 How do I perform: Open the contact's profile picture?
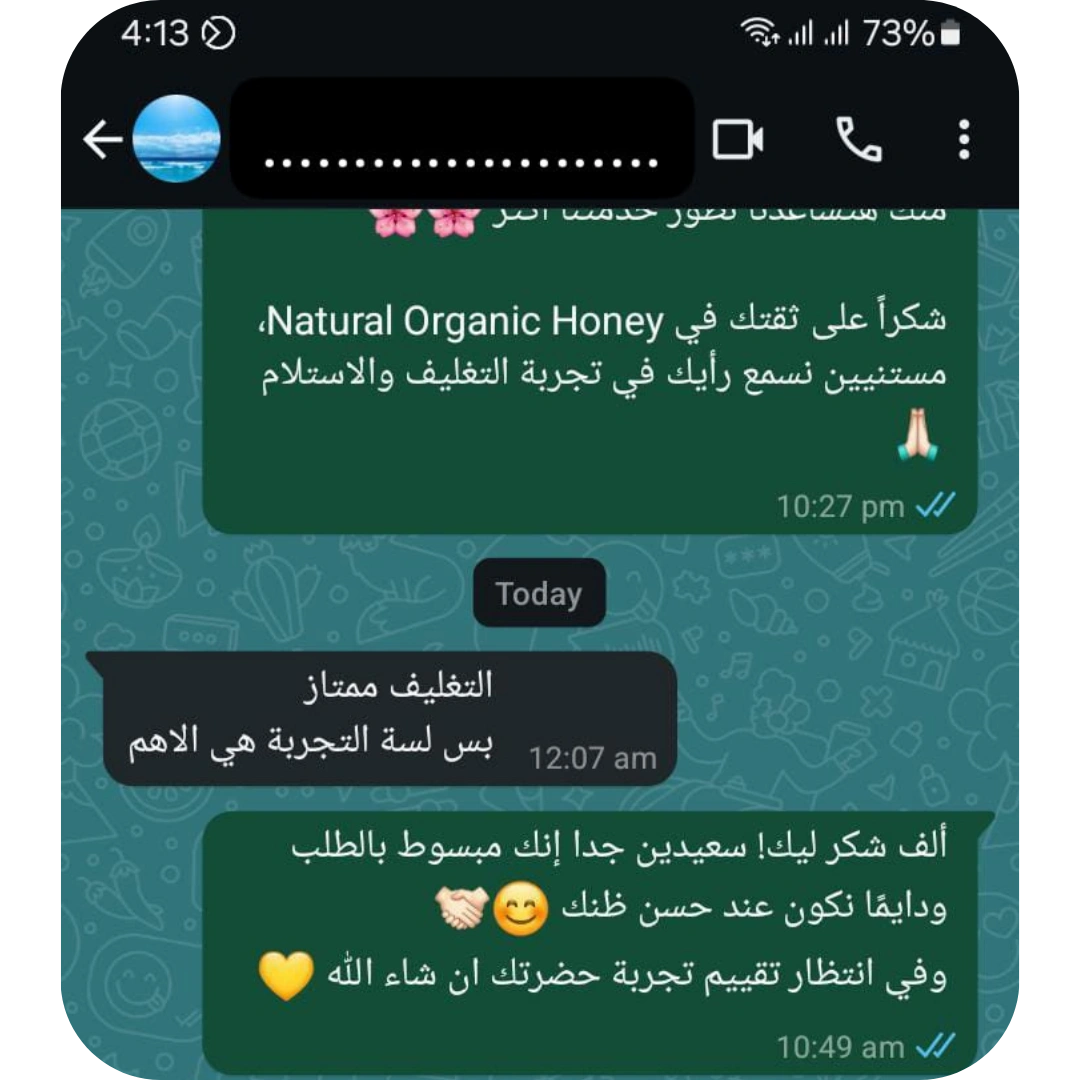[x=176, y=139]
